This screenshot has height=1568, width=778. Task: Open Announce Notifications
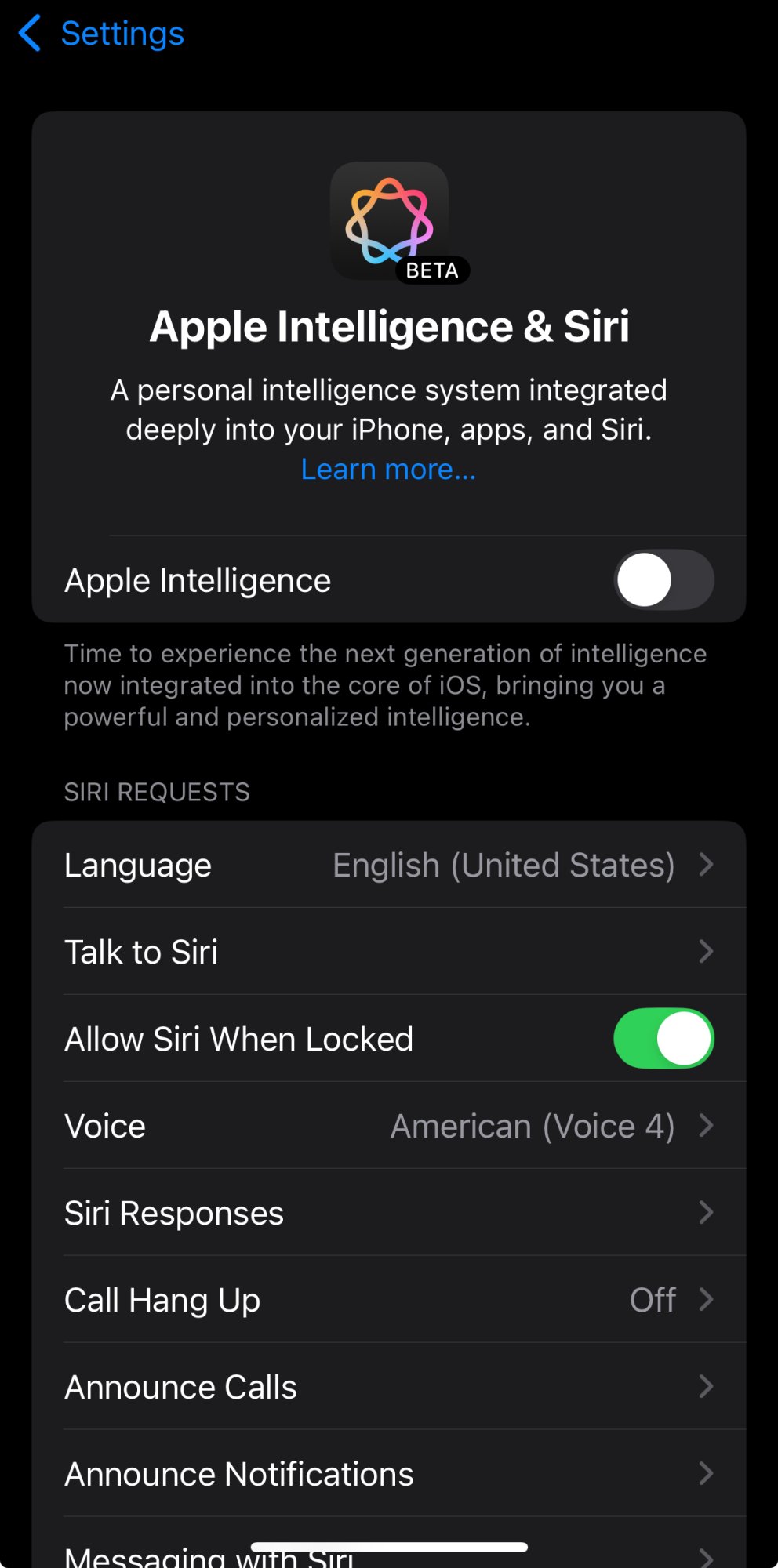coord(389,1474)
